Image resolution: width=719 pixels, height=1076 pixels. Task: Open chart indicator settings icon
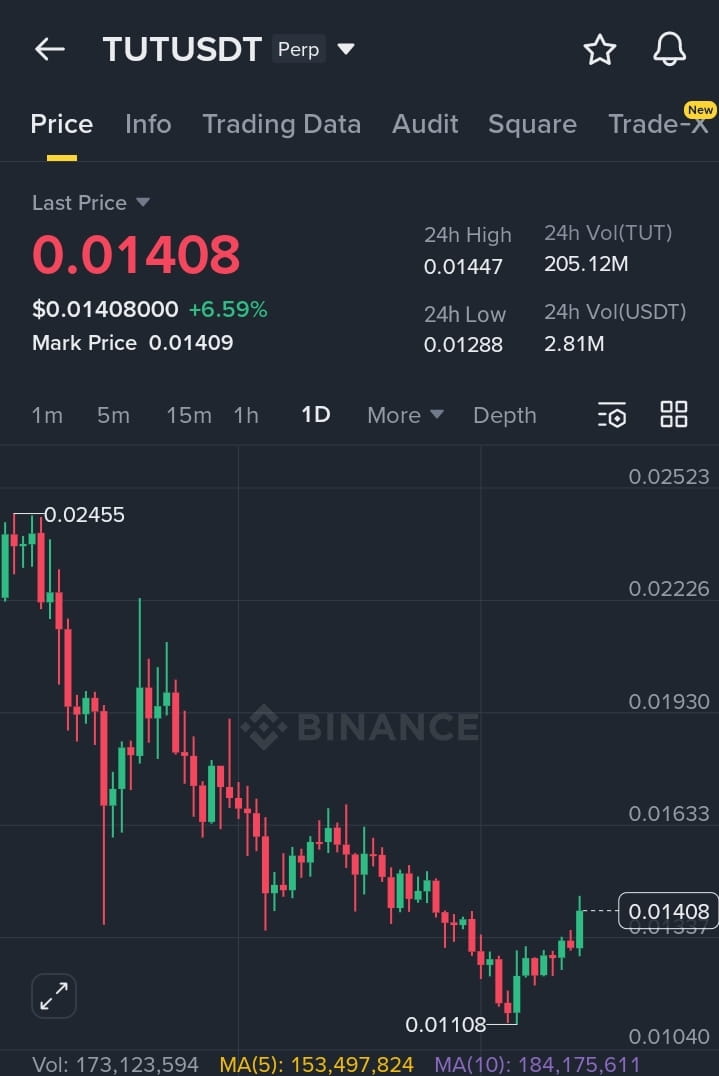coord(612,415)
